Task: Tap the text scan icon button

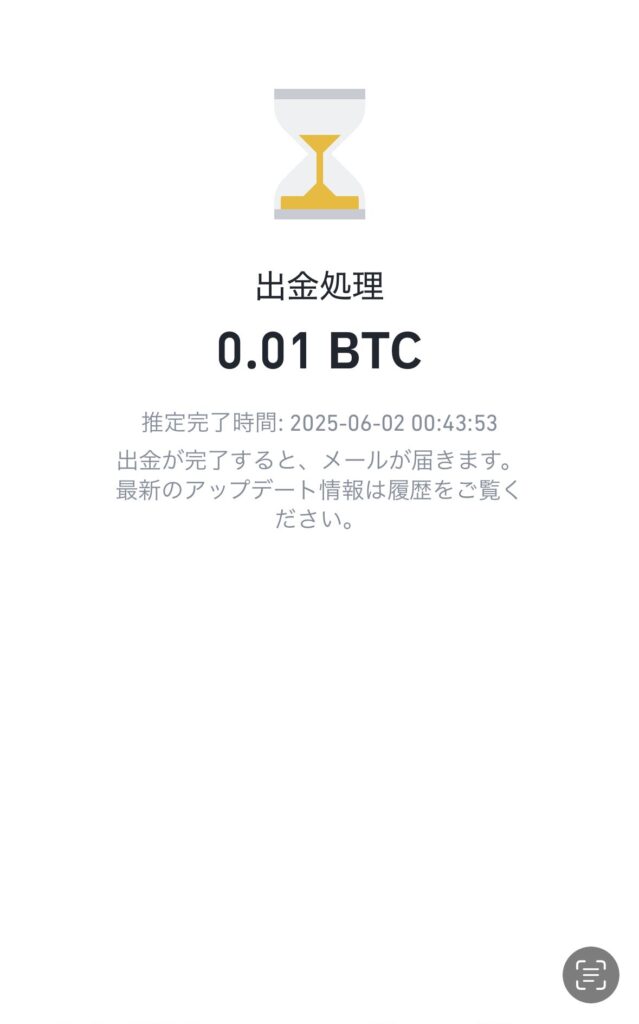Action: [x=591, y=974]
